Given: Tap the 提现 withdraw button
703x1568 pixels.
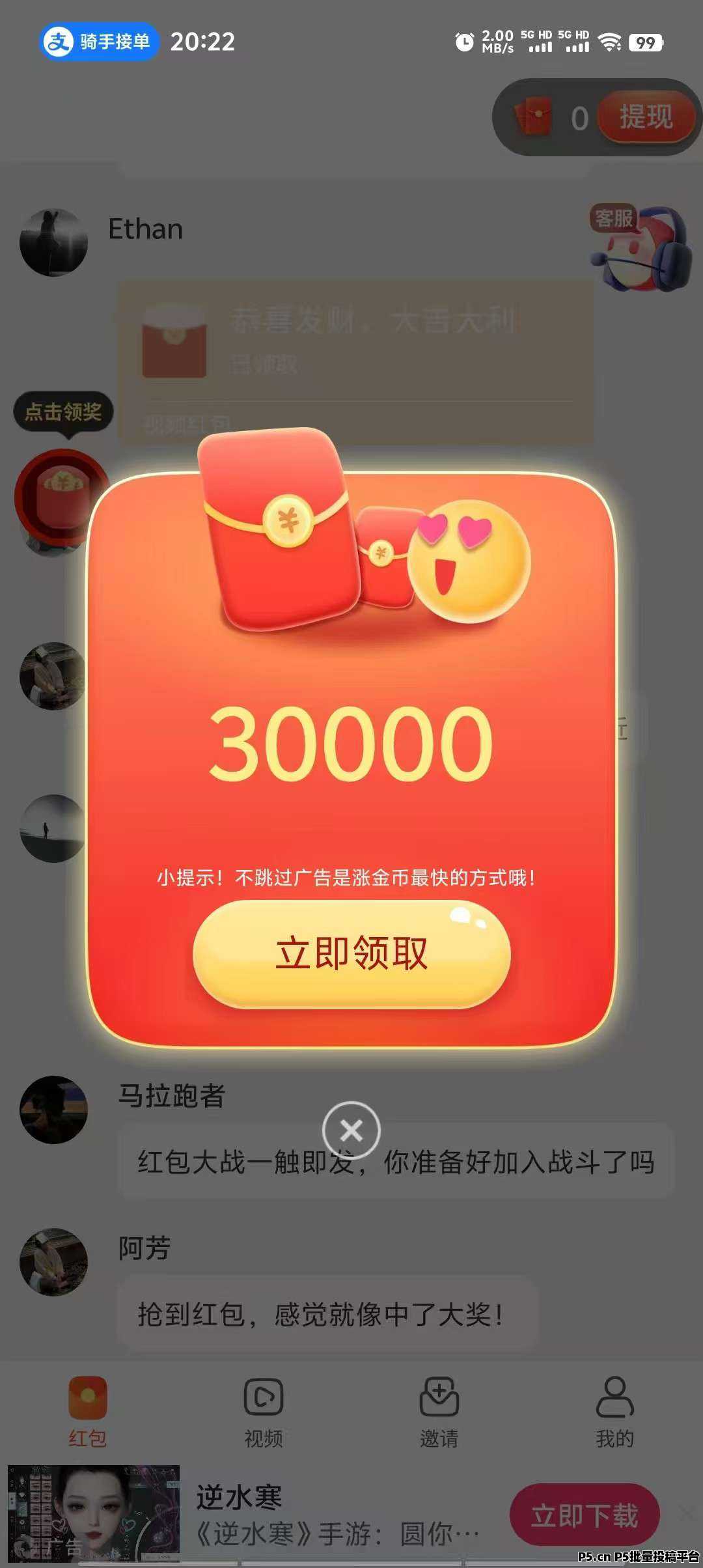Looking at the screenshot, I should (646, 117).
